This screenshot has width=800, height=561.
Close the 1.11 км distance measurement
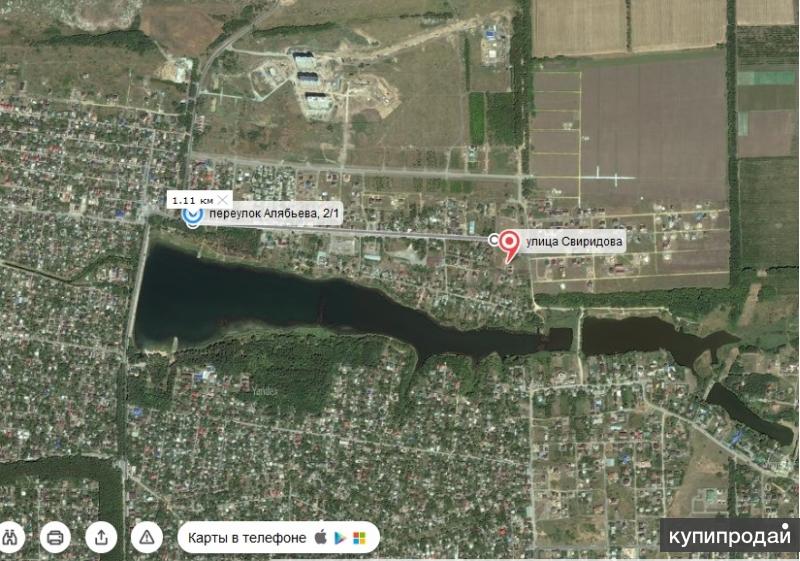[x=224, y=199]
